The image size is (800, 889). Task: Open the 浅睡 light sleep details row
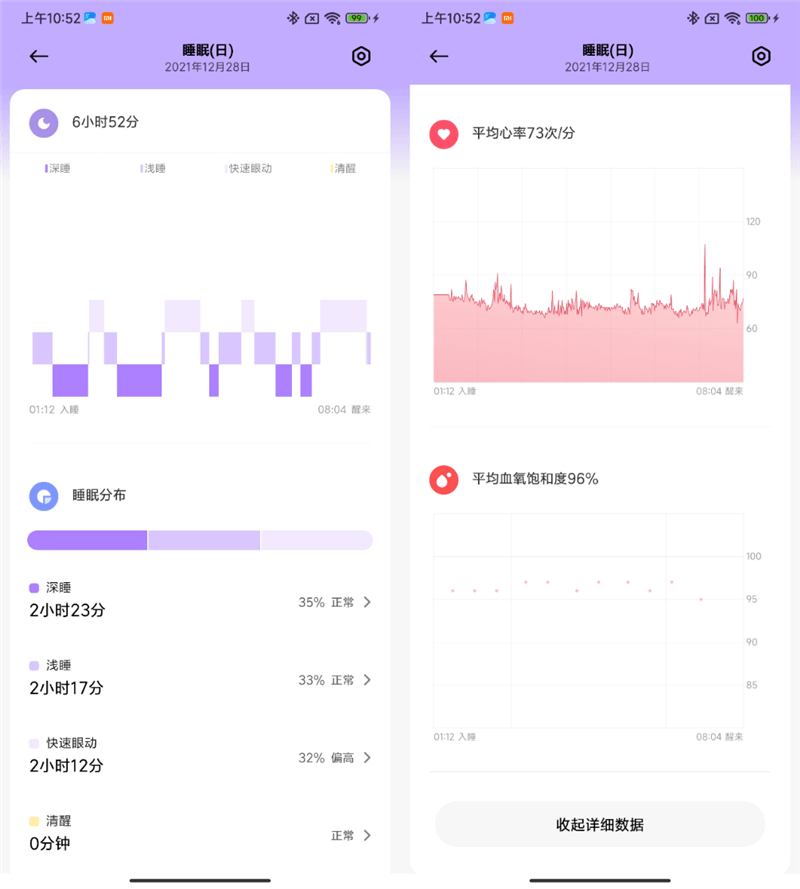pyautogui.click(x=200, y=680)
